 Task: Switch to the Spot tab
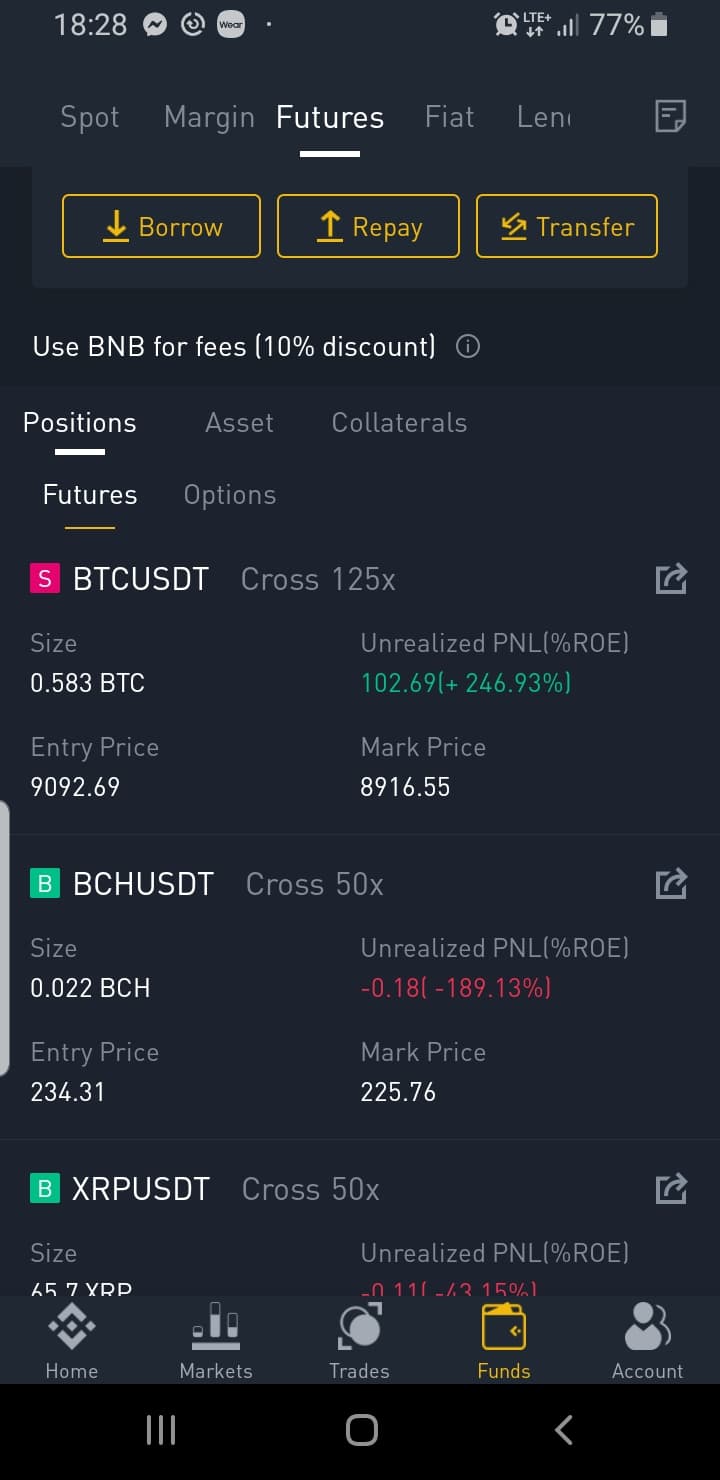click(x=90, y=117)
